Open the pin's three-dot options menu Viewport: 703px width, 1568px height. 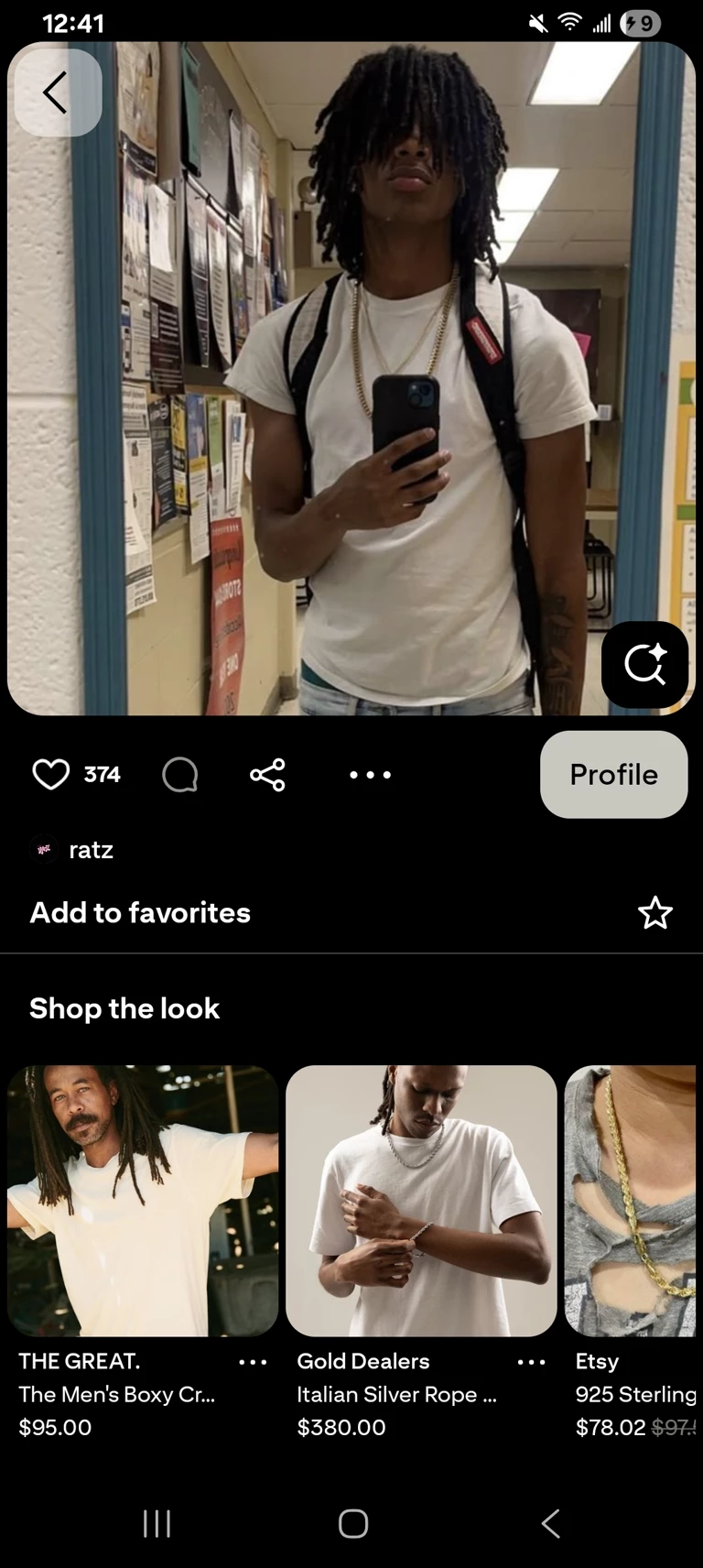coord(370,775)
